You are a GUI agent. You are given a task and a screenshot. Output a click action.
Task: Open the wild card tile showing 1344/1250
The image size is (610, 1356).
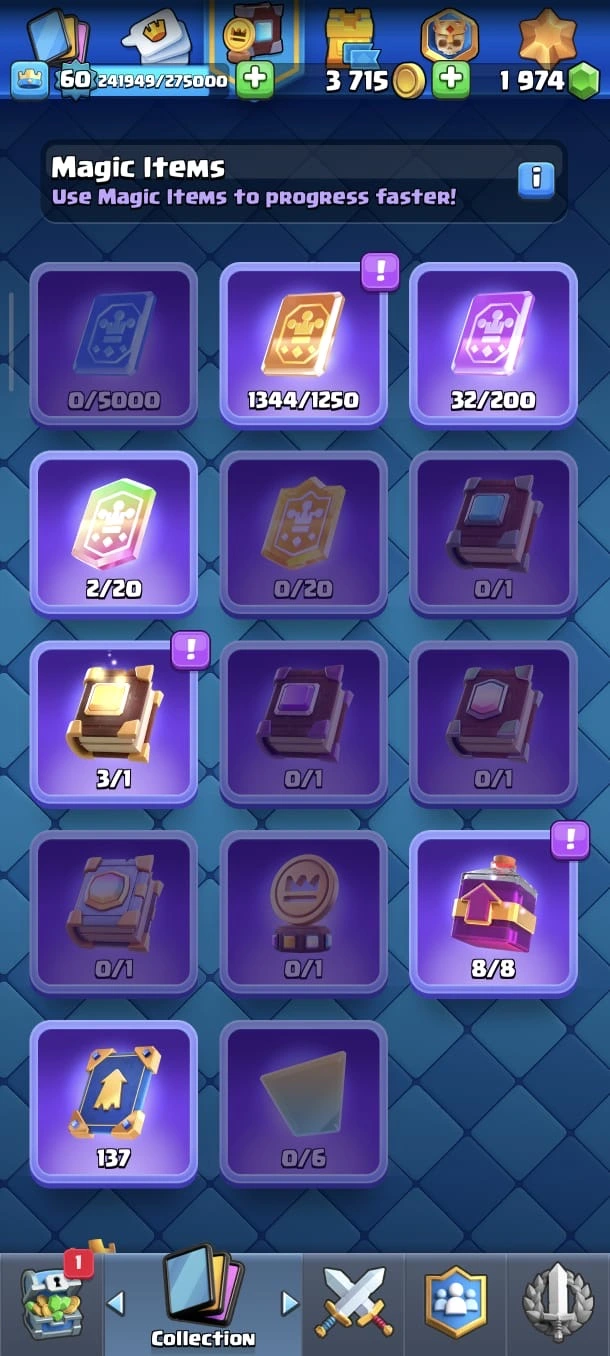[303, 345]
